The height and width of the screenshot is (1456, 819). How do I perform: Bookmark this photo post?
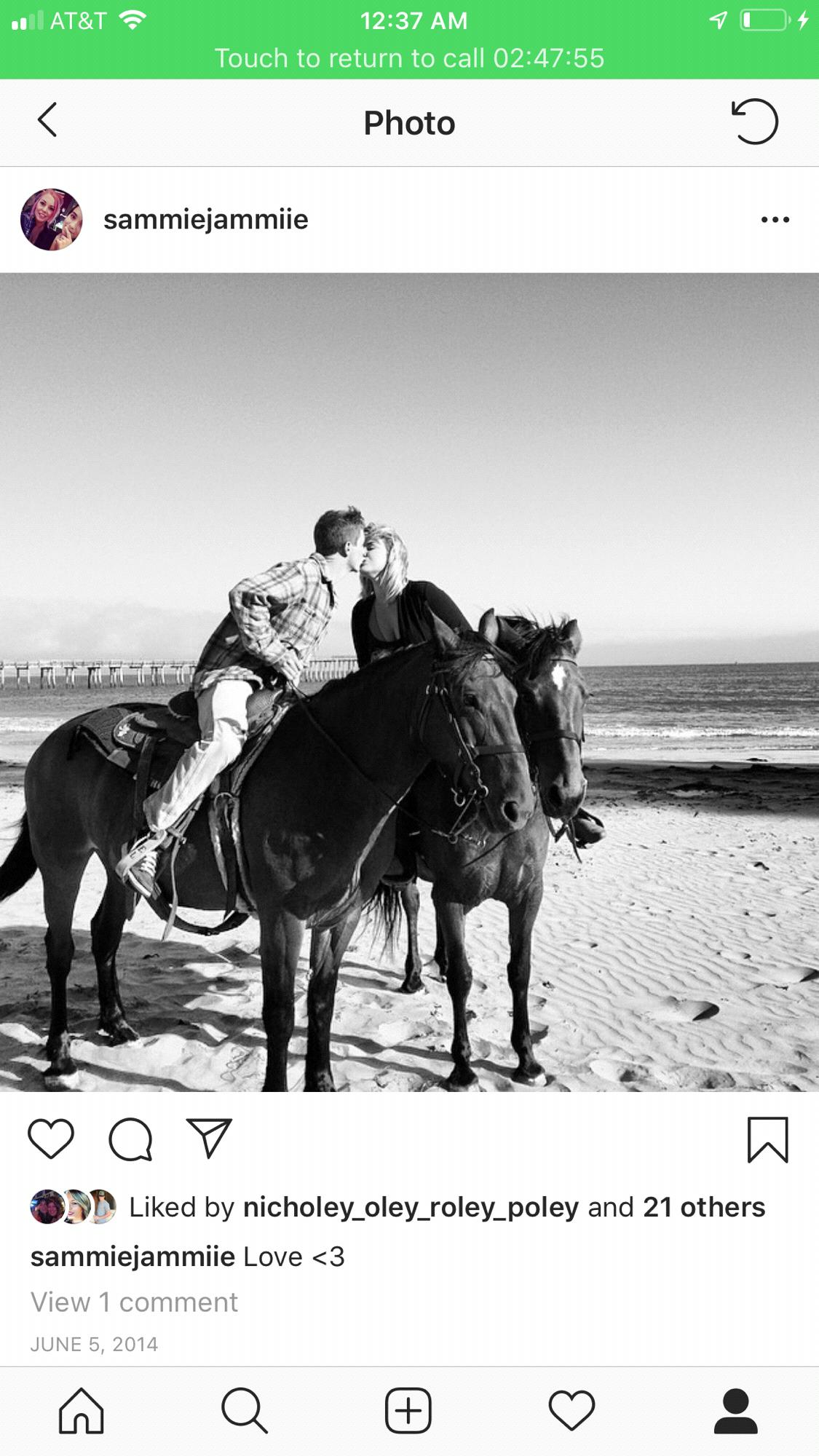pos(767,1139)
